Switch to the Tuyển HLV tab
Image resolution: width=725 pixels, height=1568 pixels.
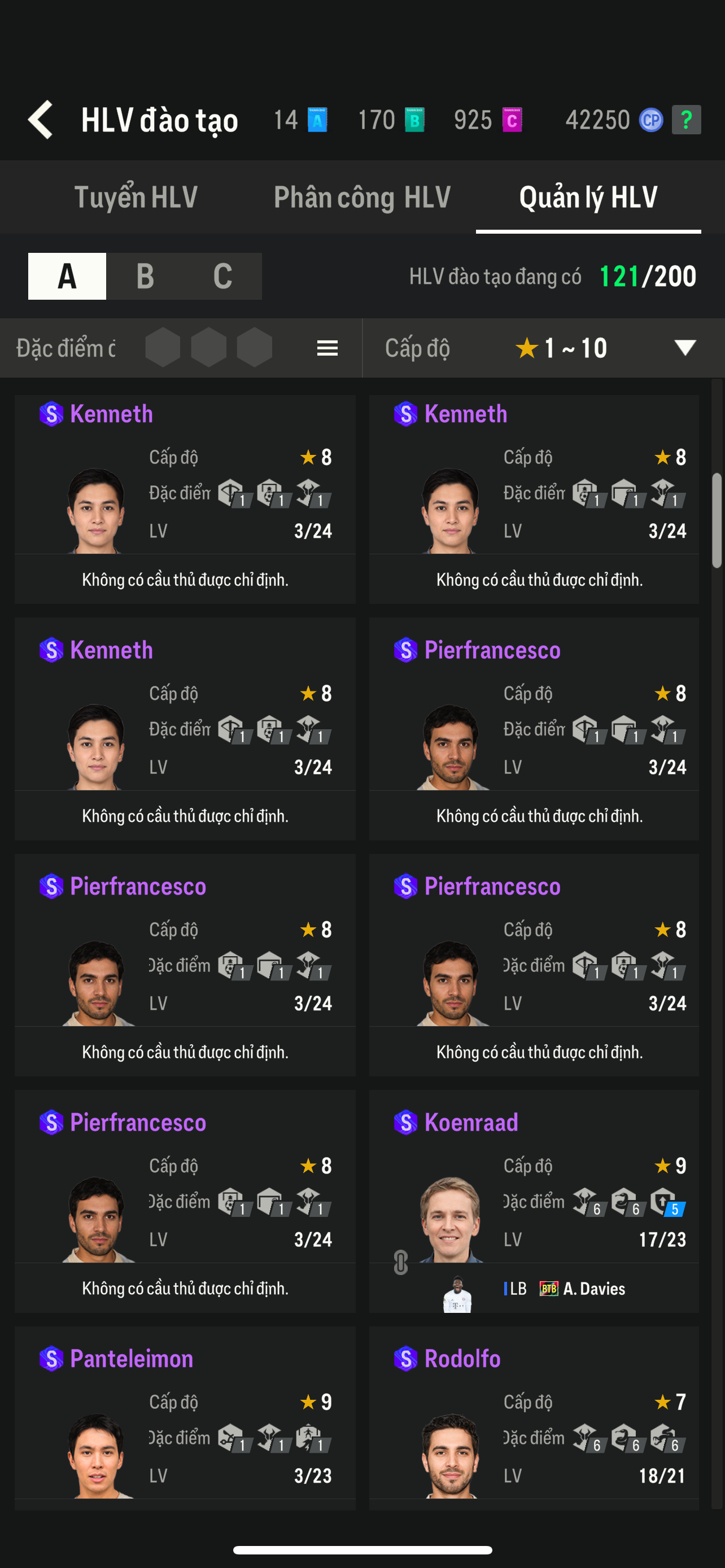[136, 197]
